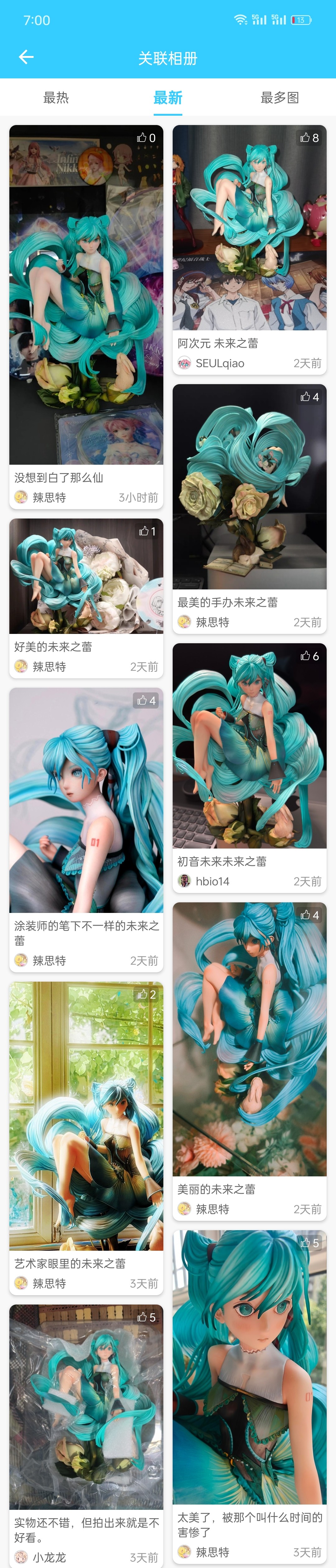Switch to the 最热 tab

(x=56, y=97)
